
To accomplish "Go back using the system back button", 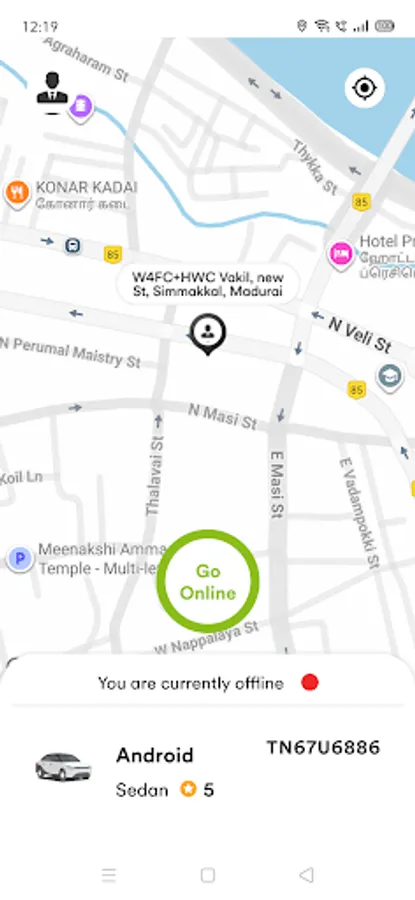I will click(307, 875).
